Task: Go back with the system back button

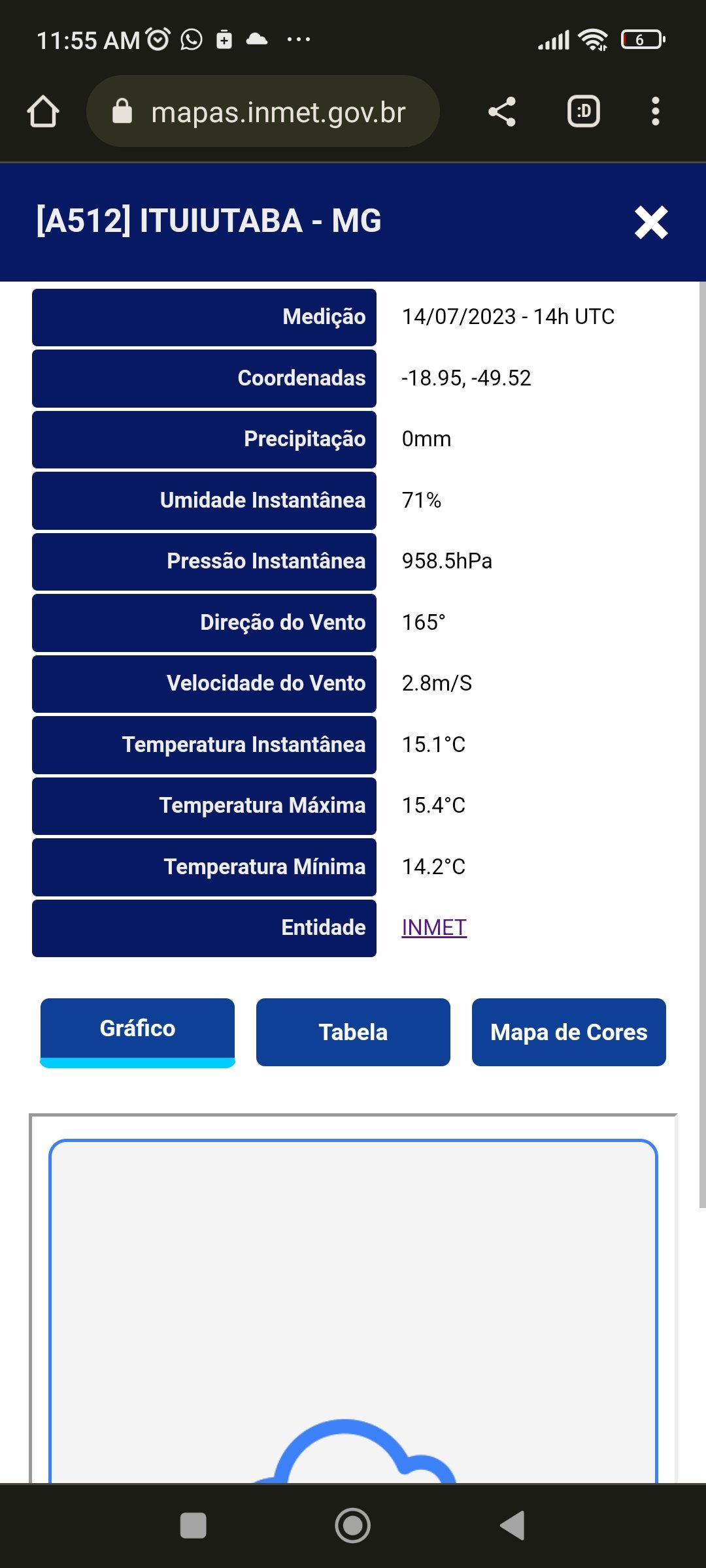Action: [x=513, y=1526]
